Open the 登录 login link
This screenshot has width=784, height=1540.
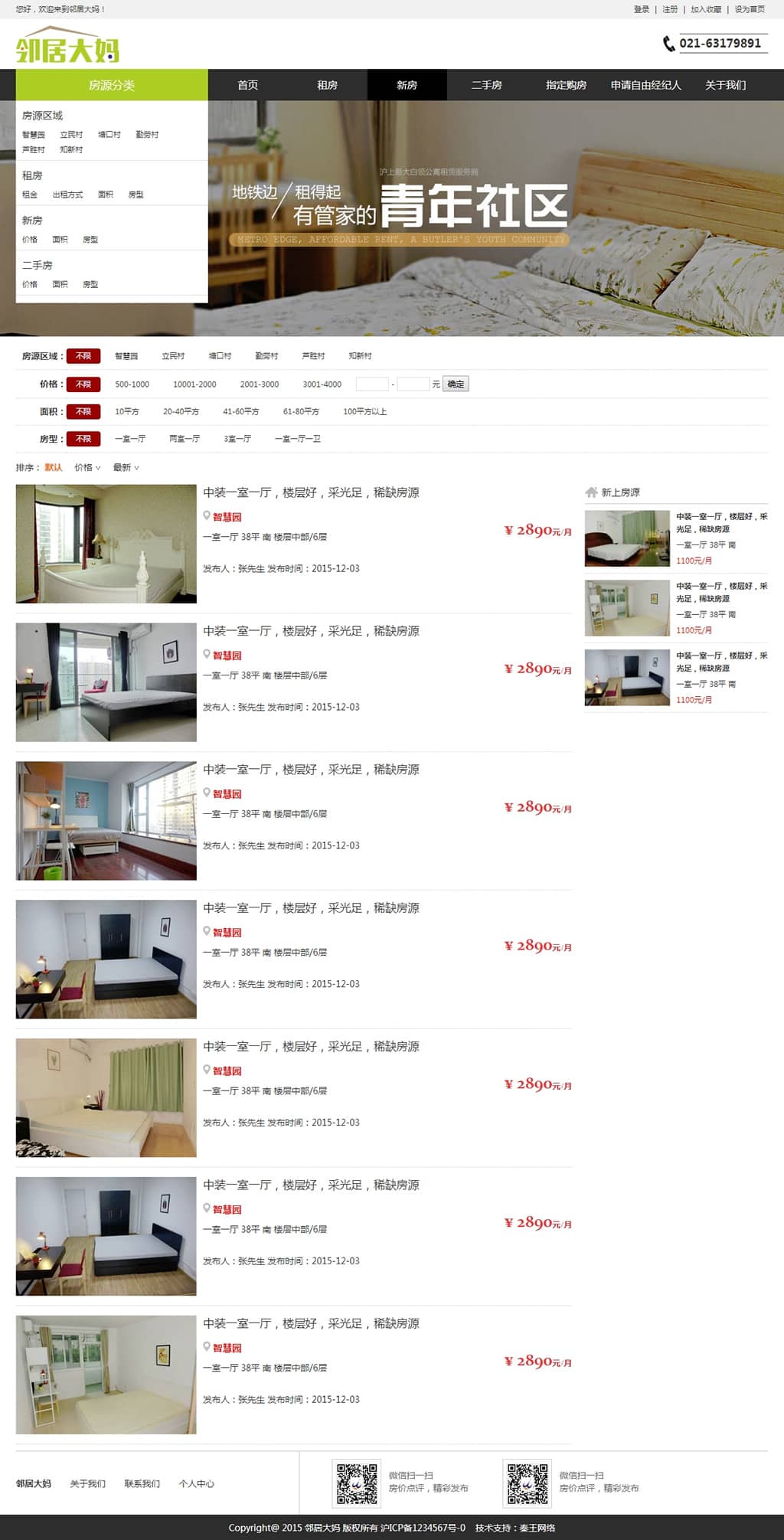tap(641, 9)
